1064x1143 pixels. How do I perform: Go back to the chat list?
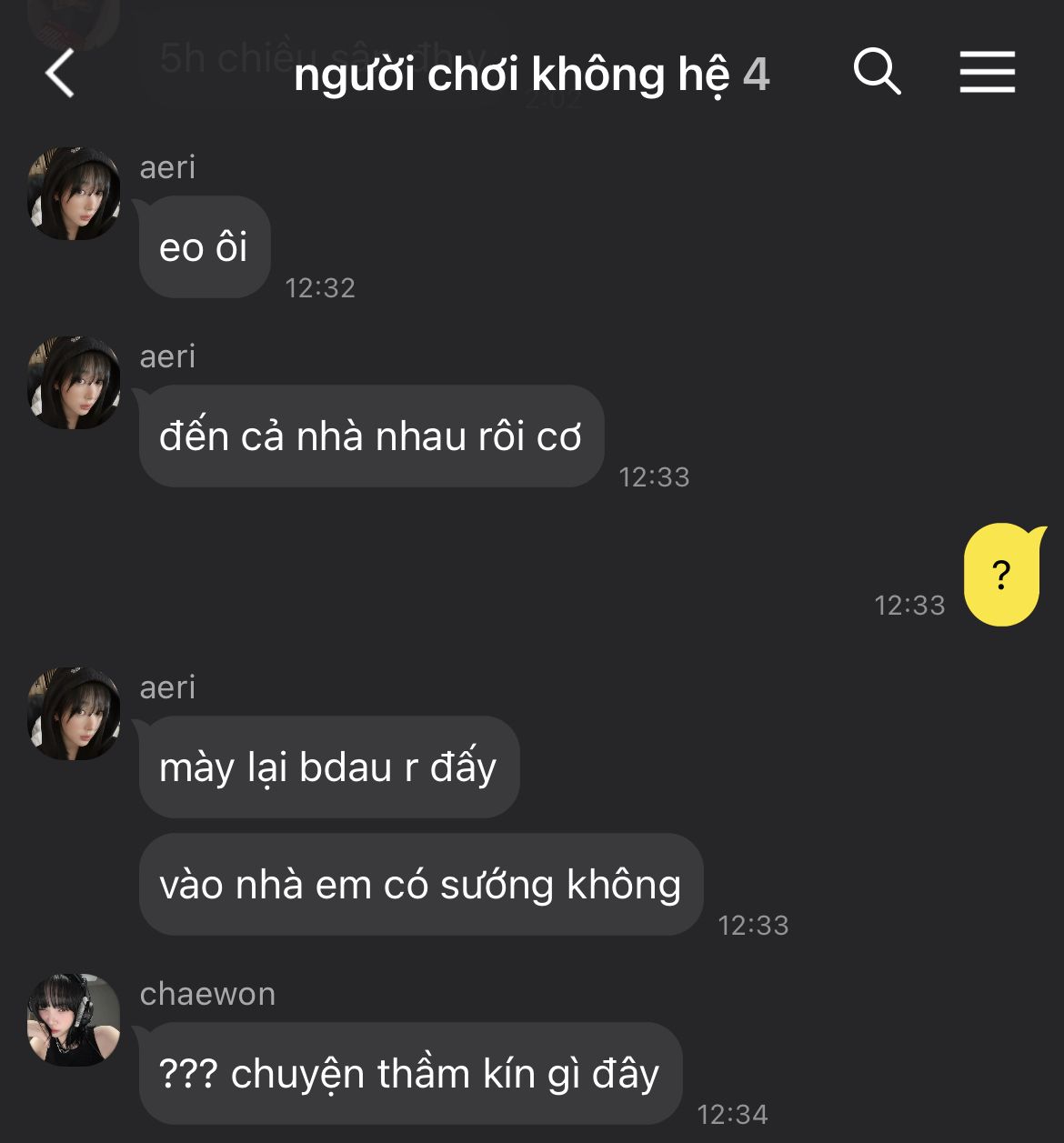pos(60,74)
